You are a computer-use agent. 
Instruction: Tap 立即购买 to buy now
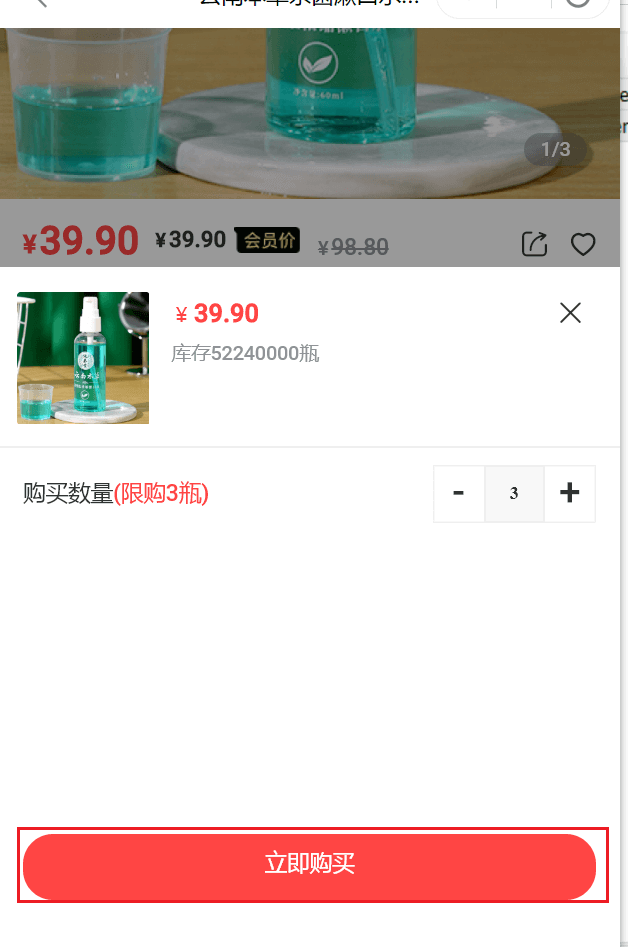click(x=309, y=865)
